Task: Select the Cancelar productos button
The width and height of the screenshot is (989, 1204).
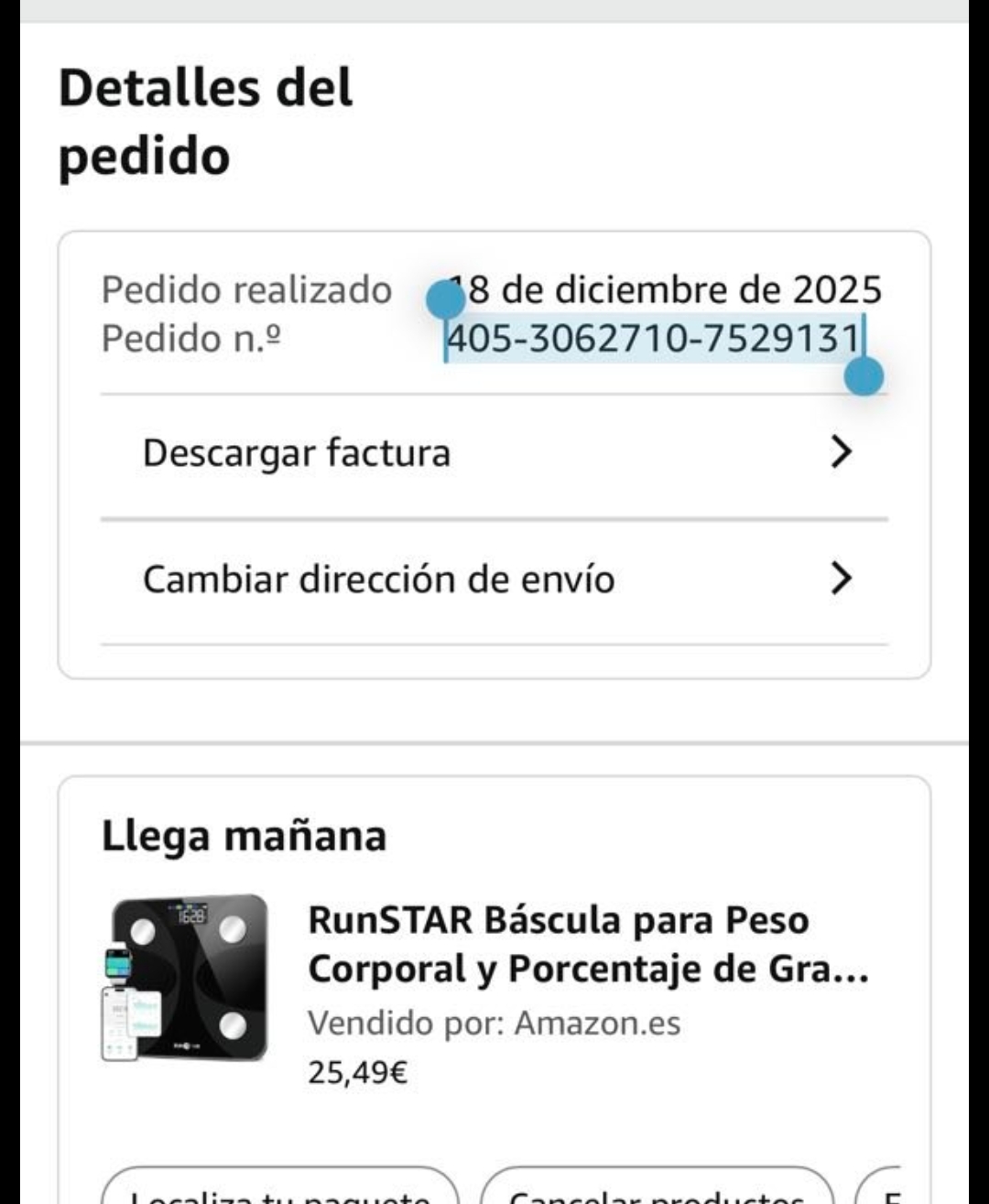Action: tap(657, 1190)
